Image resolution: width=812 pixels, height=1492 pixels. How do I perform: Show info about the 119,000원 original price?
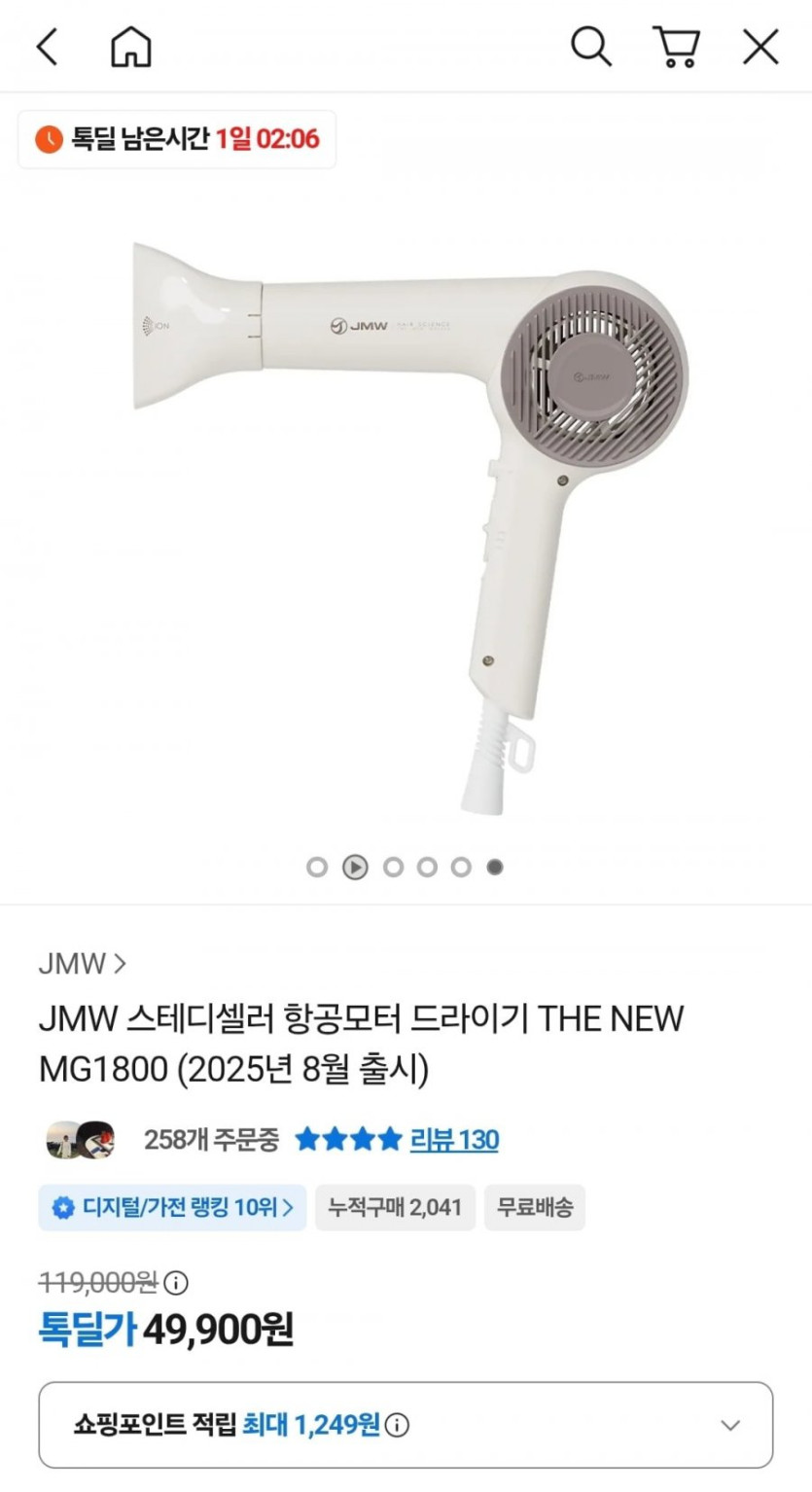tap(176, 1283)
